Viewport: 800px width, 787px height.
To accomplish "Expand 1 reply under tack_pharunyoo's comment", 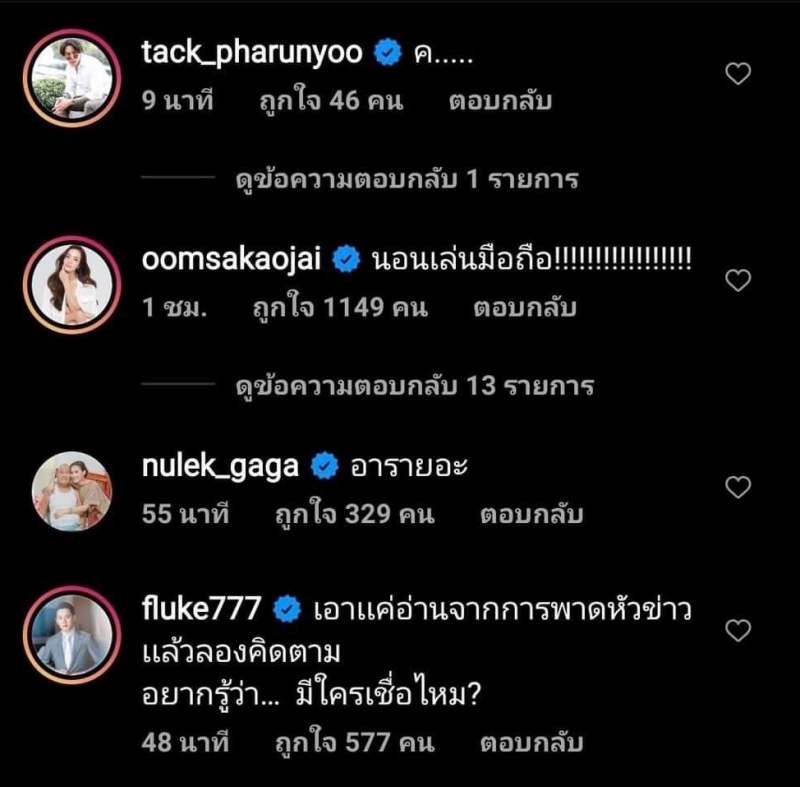I will click(407, 180).
